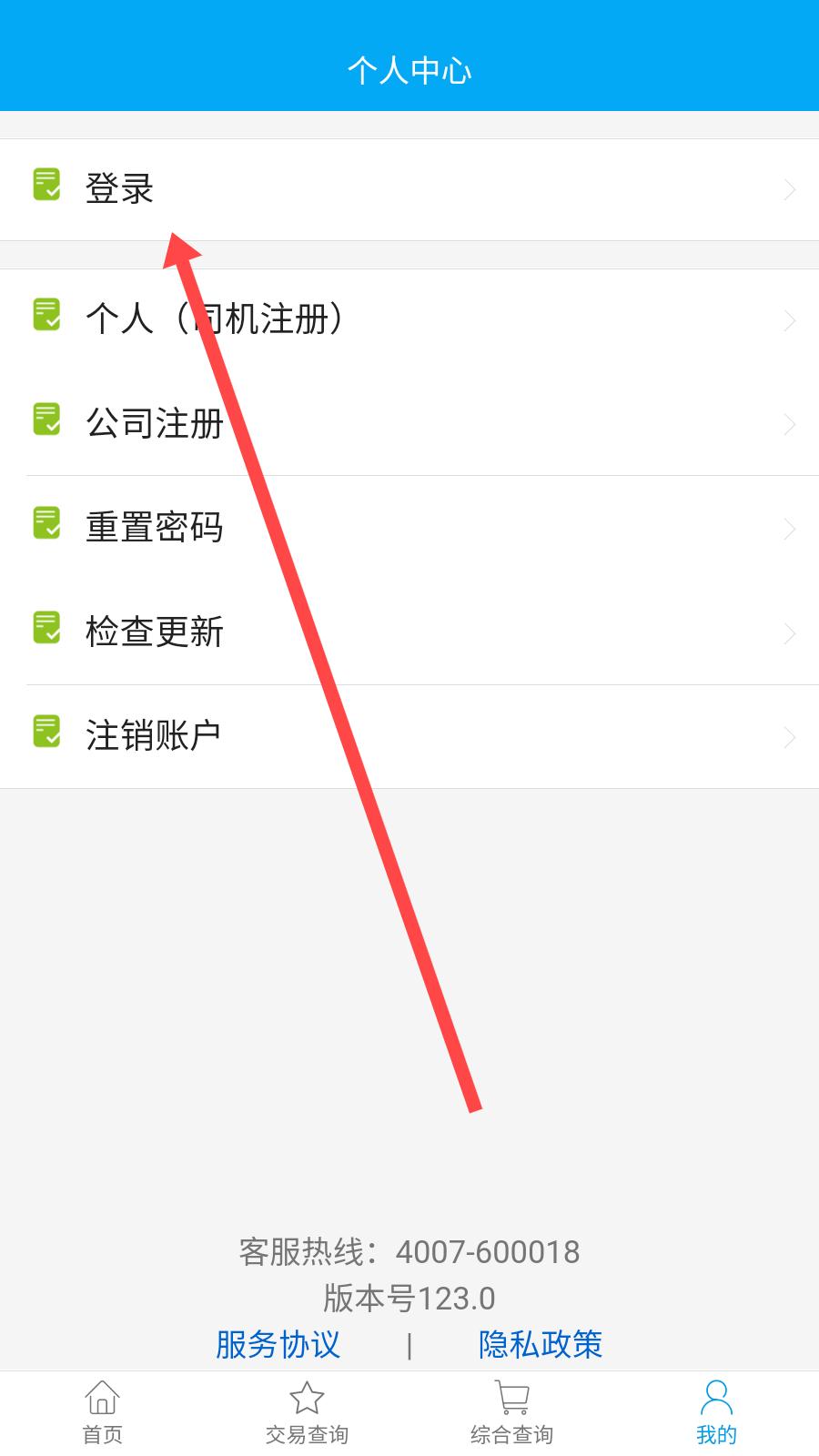
Task: Switch to the 交易查询 tab
Action: tap(307, 1413)
